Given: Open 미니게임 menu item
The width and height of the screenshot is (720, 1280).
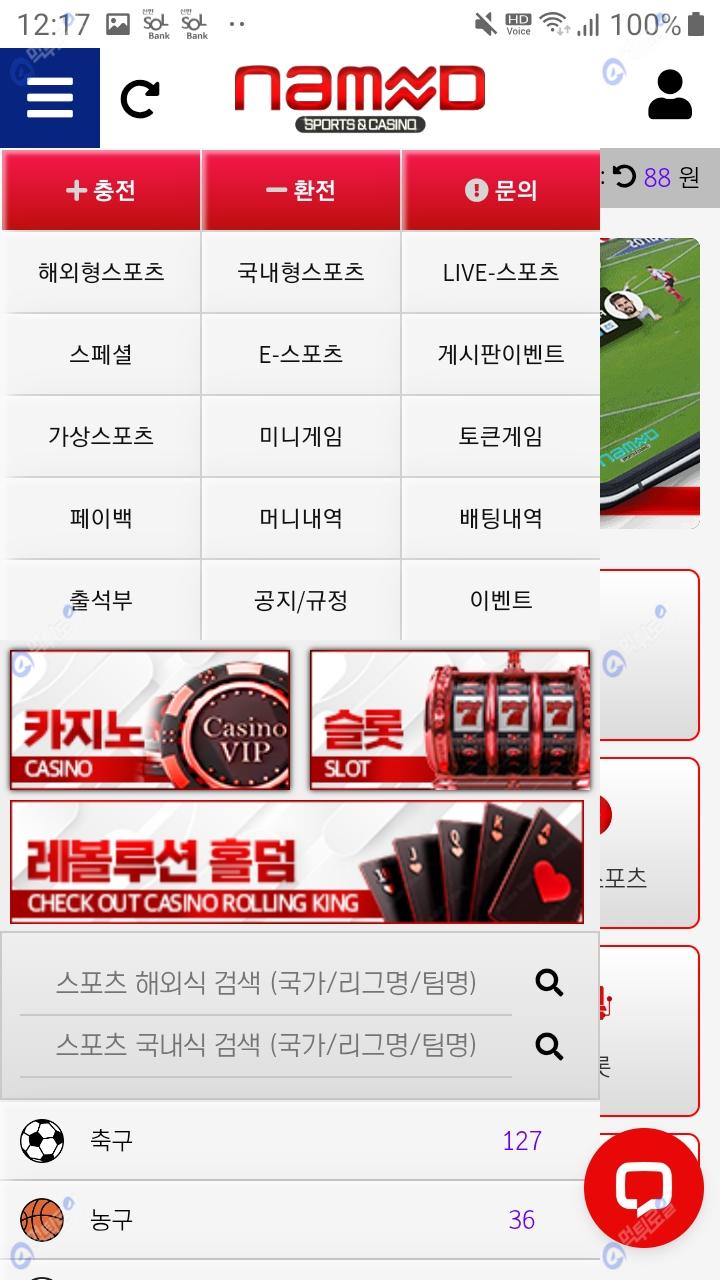Looking at the screenshot, I should click(x=301, y=436).
